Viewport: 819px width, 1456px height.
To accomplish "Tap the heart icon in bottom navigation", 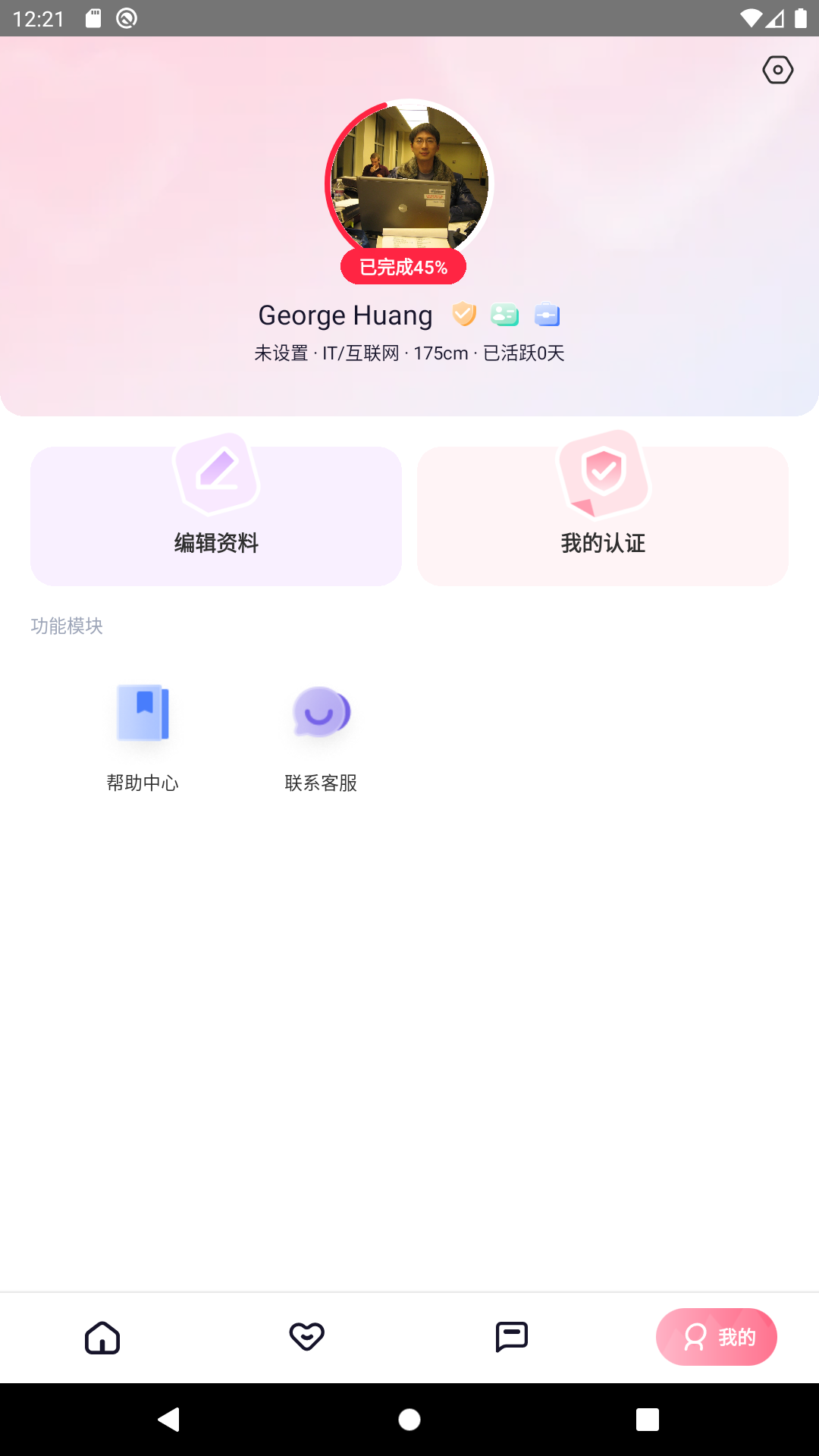I will coord(307,1337).
